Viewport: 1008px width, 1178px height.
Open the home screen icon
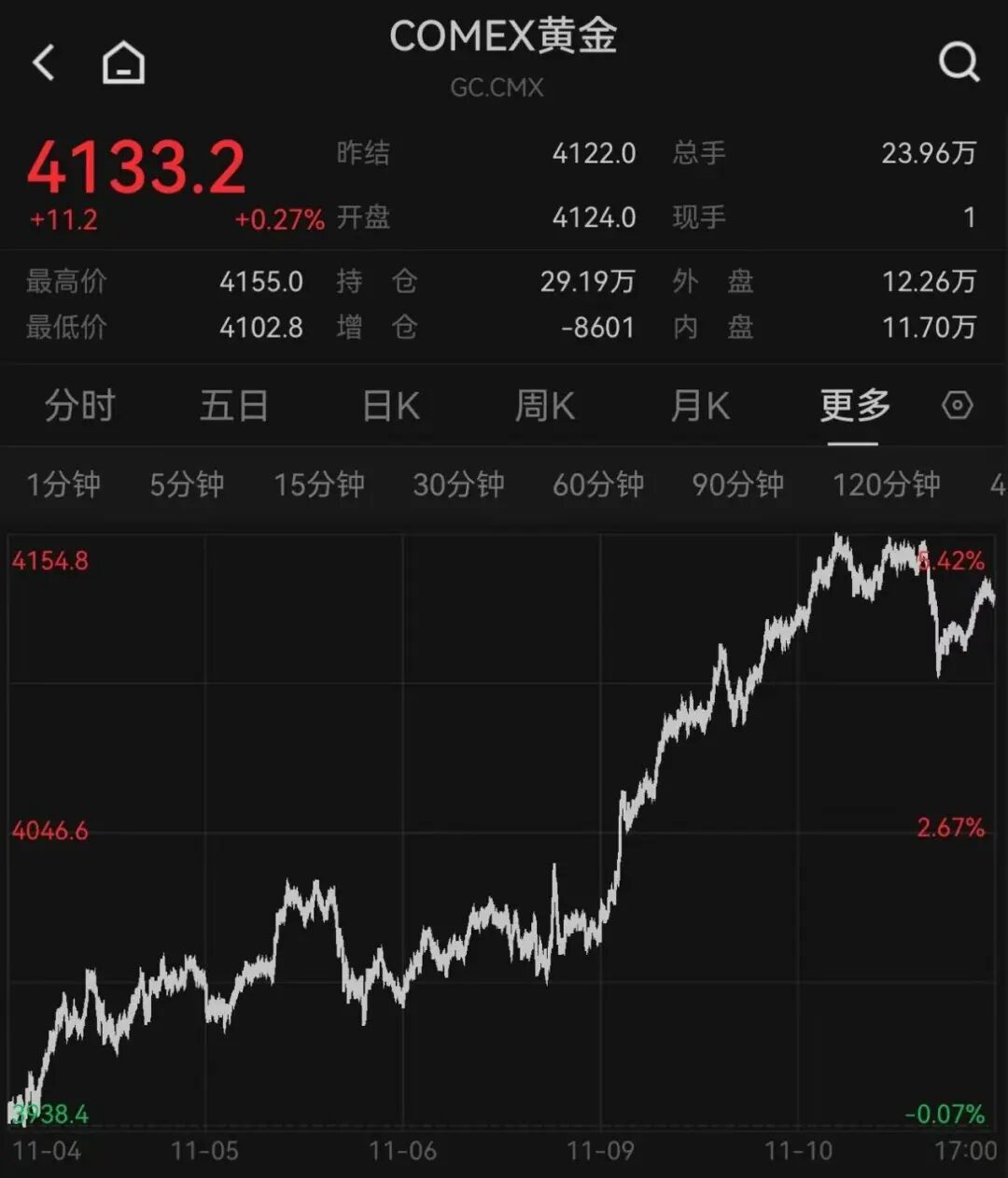coord(121,62)
